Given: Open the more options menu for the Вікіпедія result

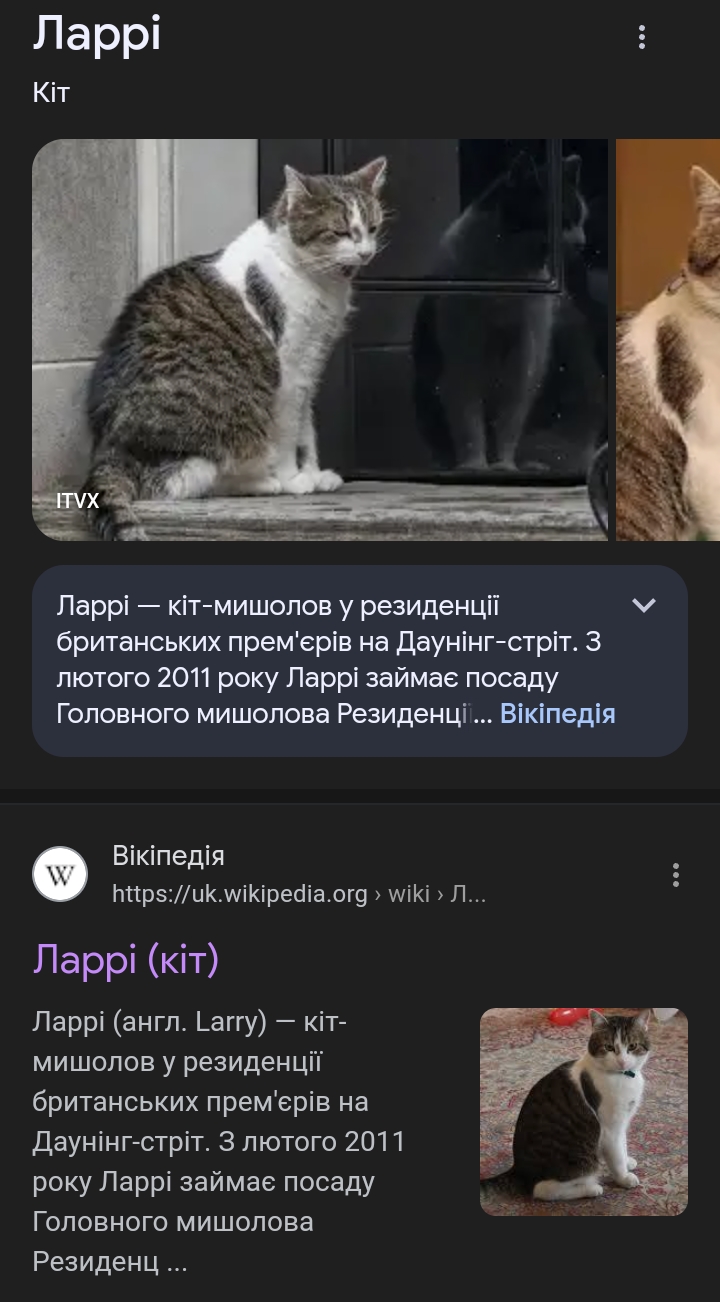Looking at the screenshot, I should click(676, 875).
